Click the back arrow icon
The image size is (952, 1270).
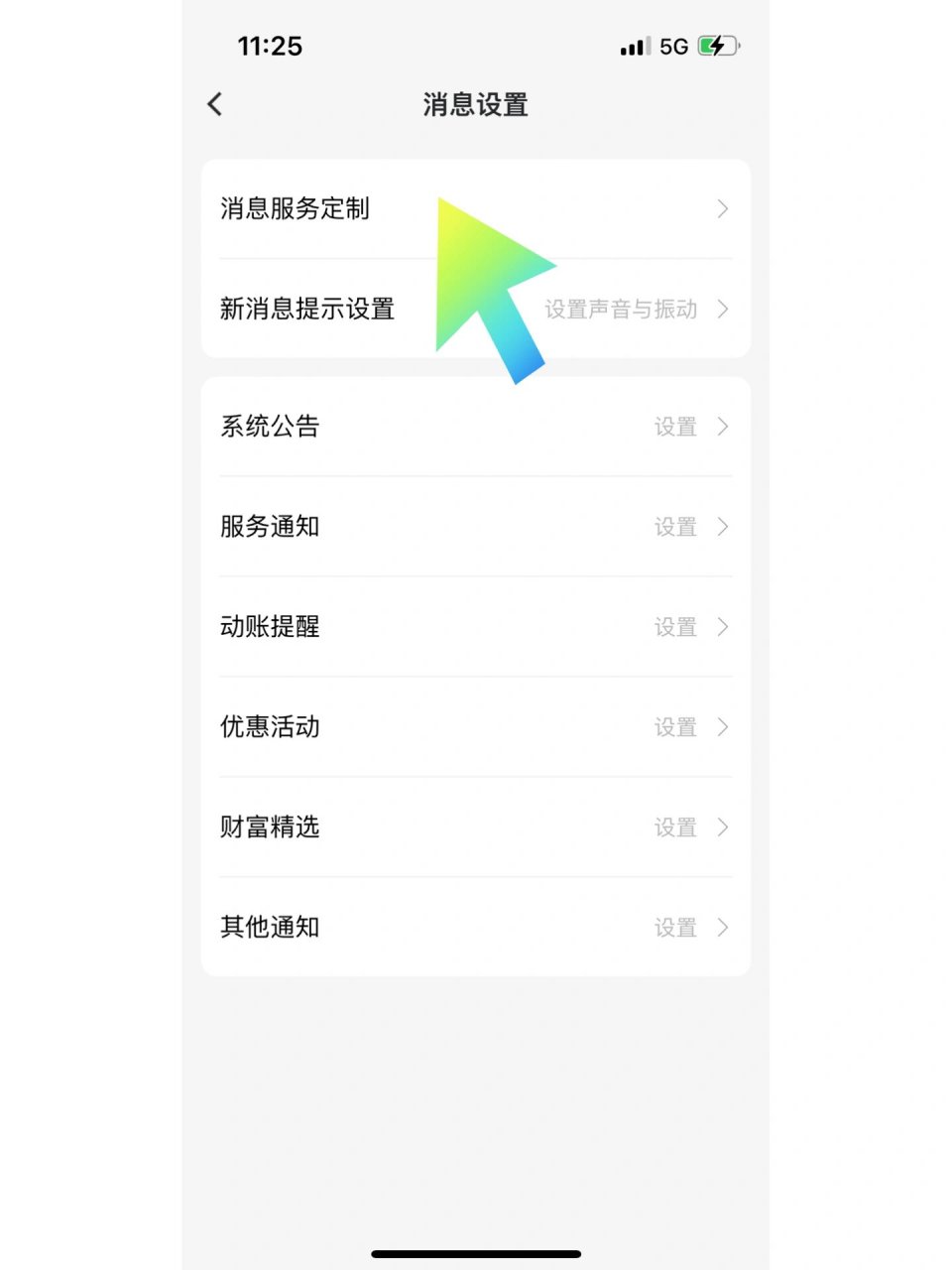[214, 103]
